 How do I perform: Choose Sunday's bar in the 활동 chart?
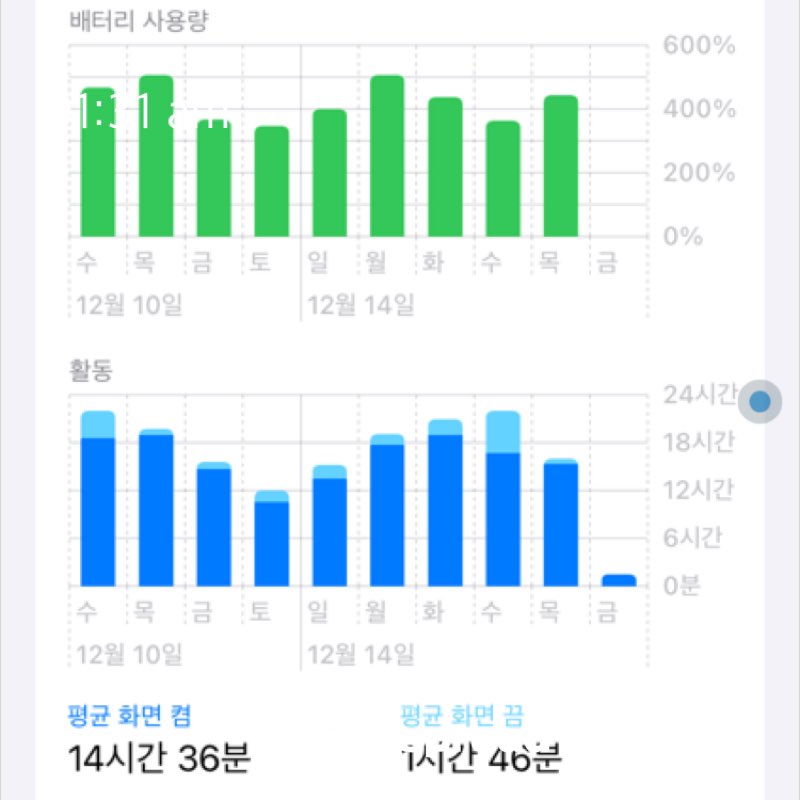point(329,526)
